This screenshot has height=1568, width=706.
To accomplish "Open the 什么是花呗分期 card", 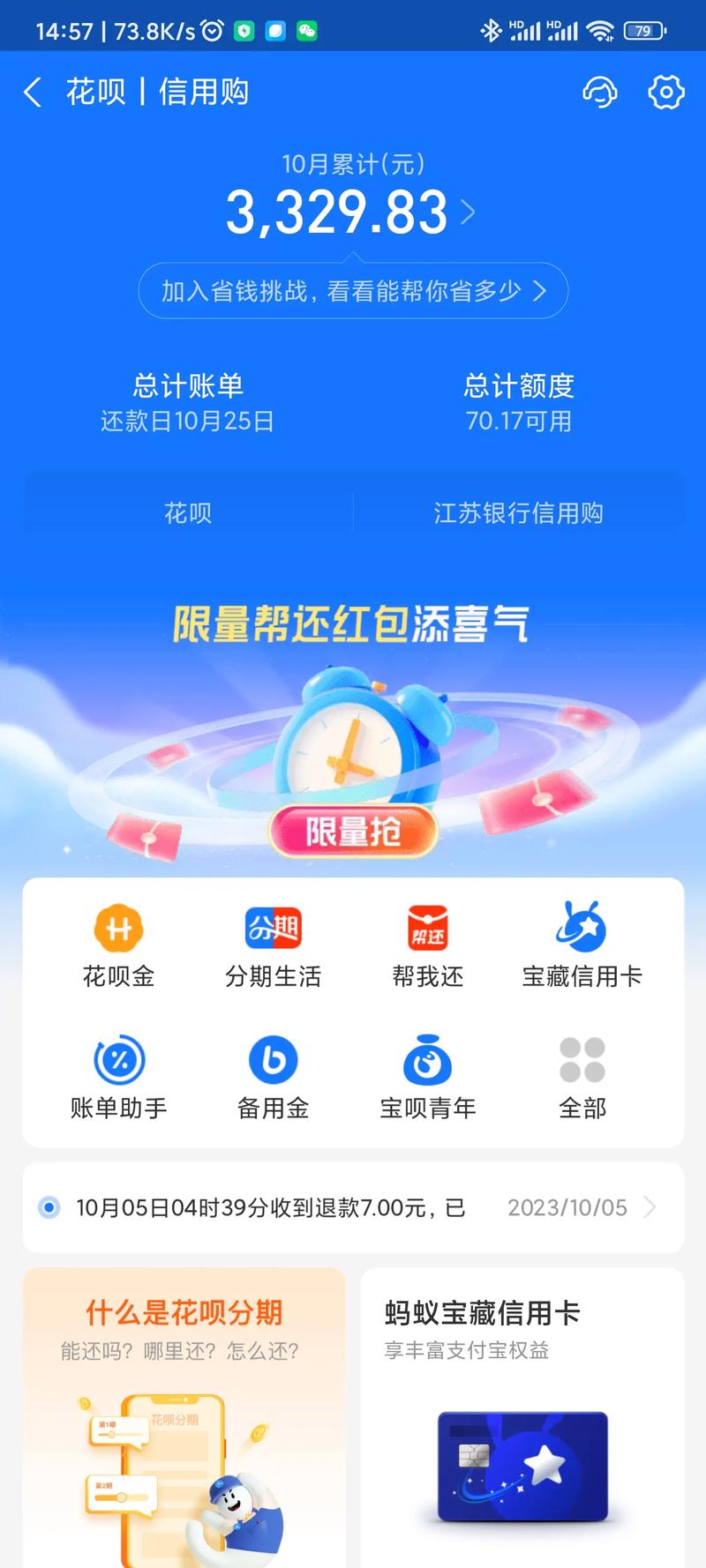I will point(184,1411).
